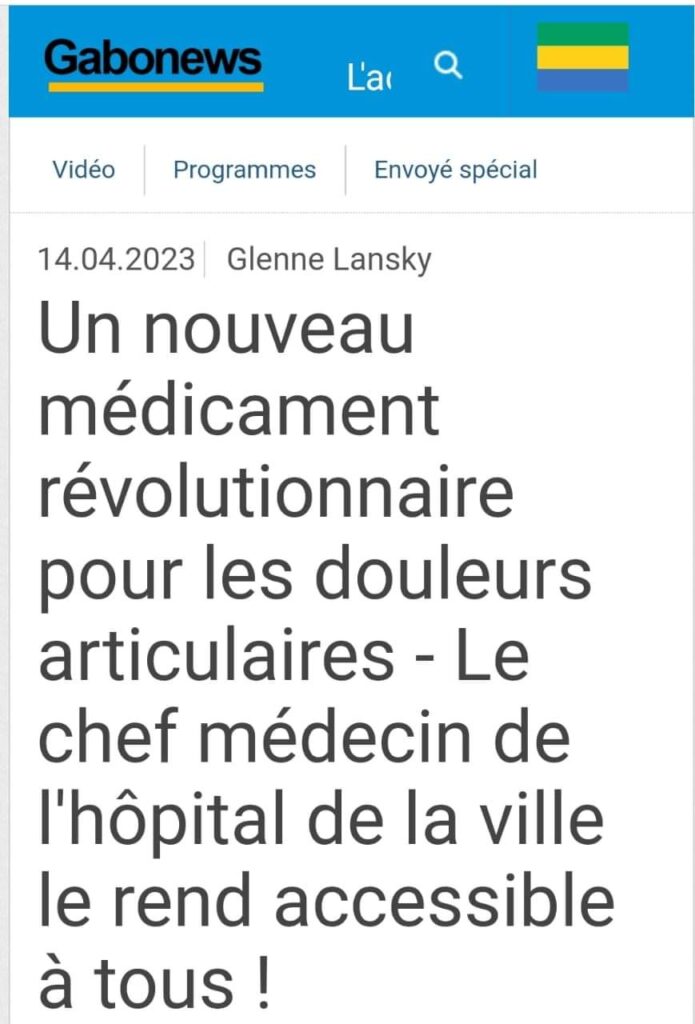This screenshot has height=1024, width=695.
Task: Go to the Vidéo section
Action: [x=83, y=170]
